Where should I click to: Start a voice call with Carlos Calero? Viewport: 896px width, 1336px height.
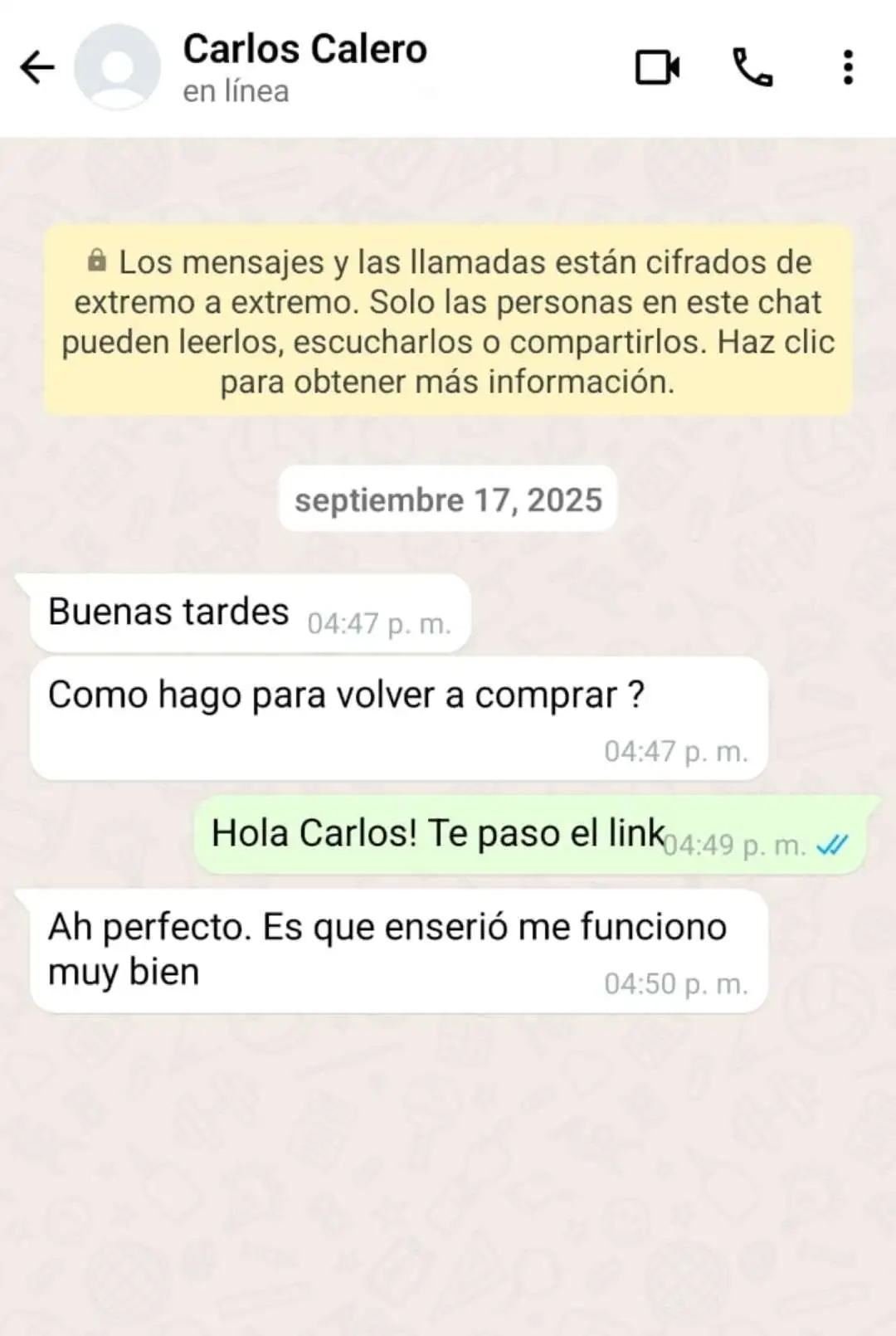tap(752, 67)
